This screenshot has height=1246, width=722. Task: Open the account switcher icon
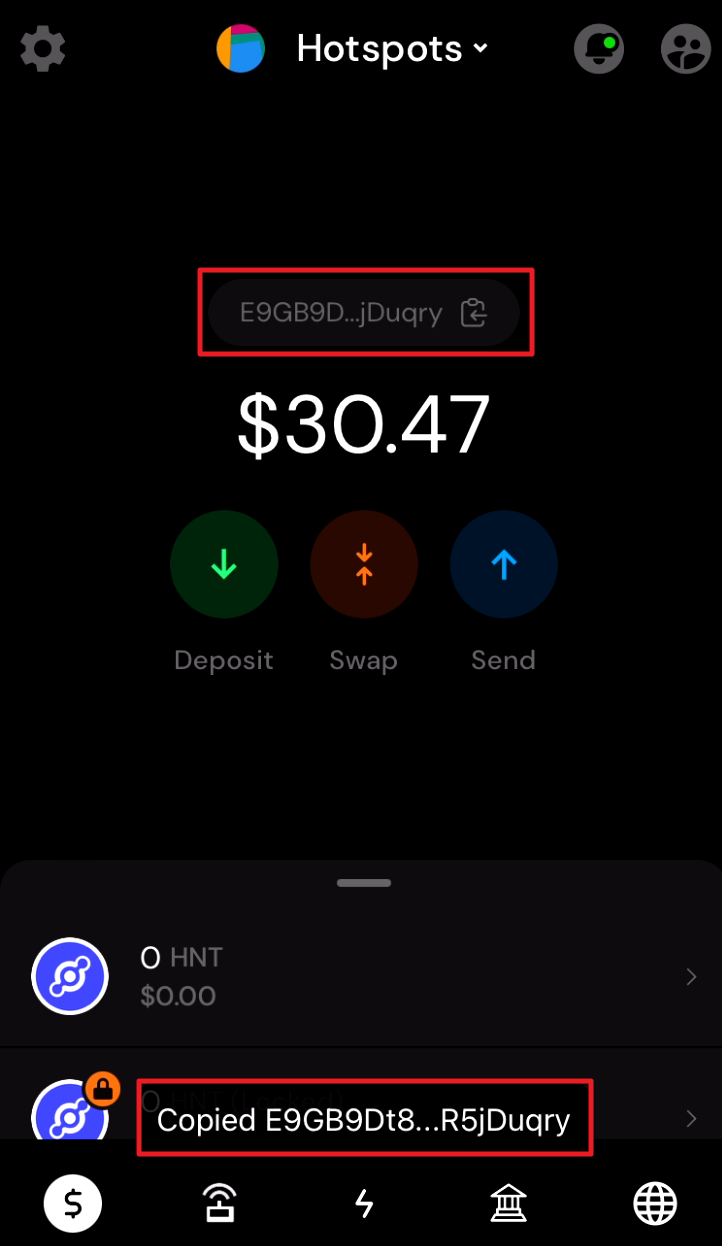point(686,49)
